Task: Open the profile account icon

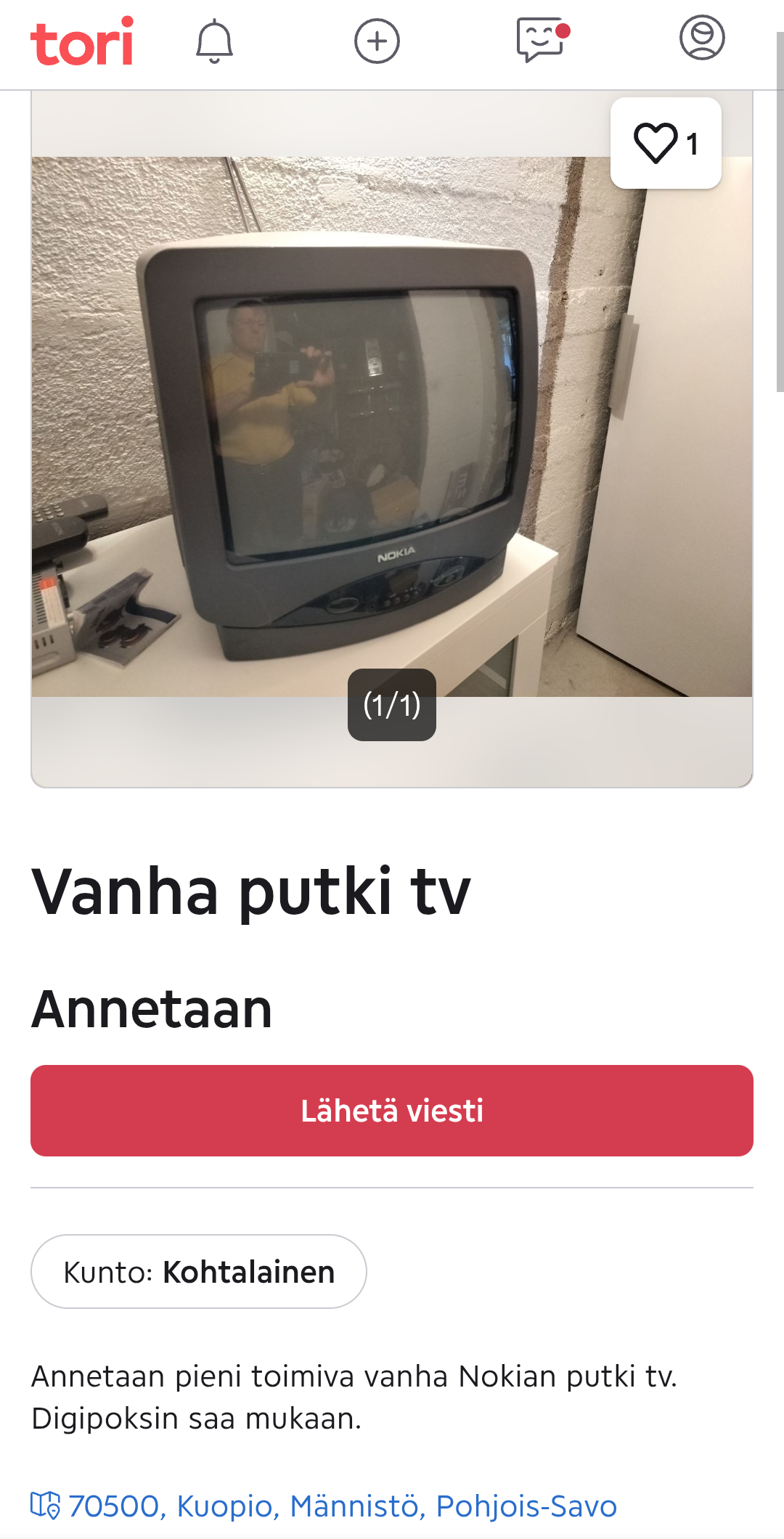Action: 702,38
